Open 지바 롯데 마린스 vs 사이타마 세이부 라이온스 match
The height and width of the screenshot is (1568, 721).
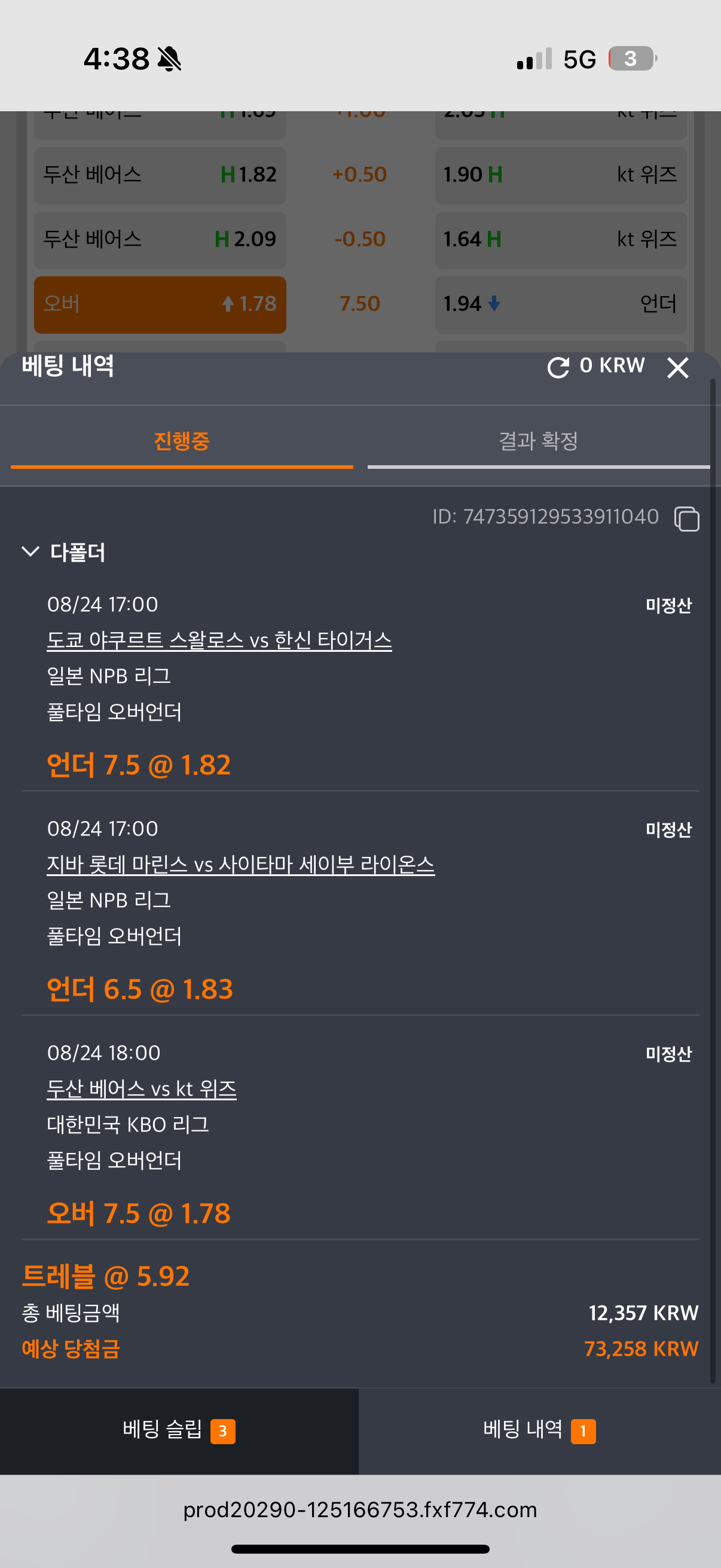[x=241, y=864]
